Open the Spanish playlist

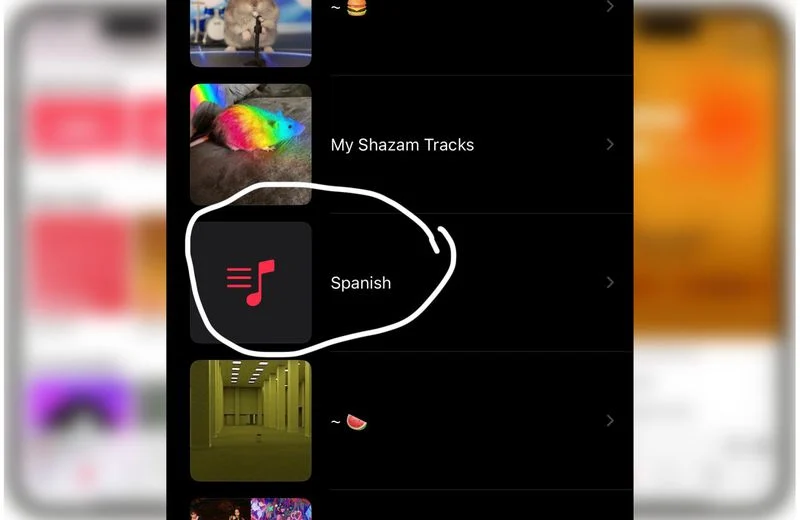(361, 283)
